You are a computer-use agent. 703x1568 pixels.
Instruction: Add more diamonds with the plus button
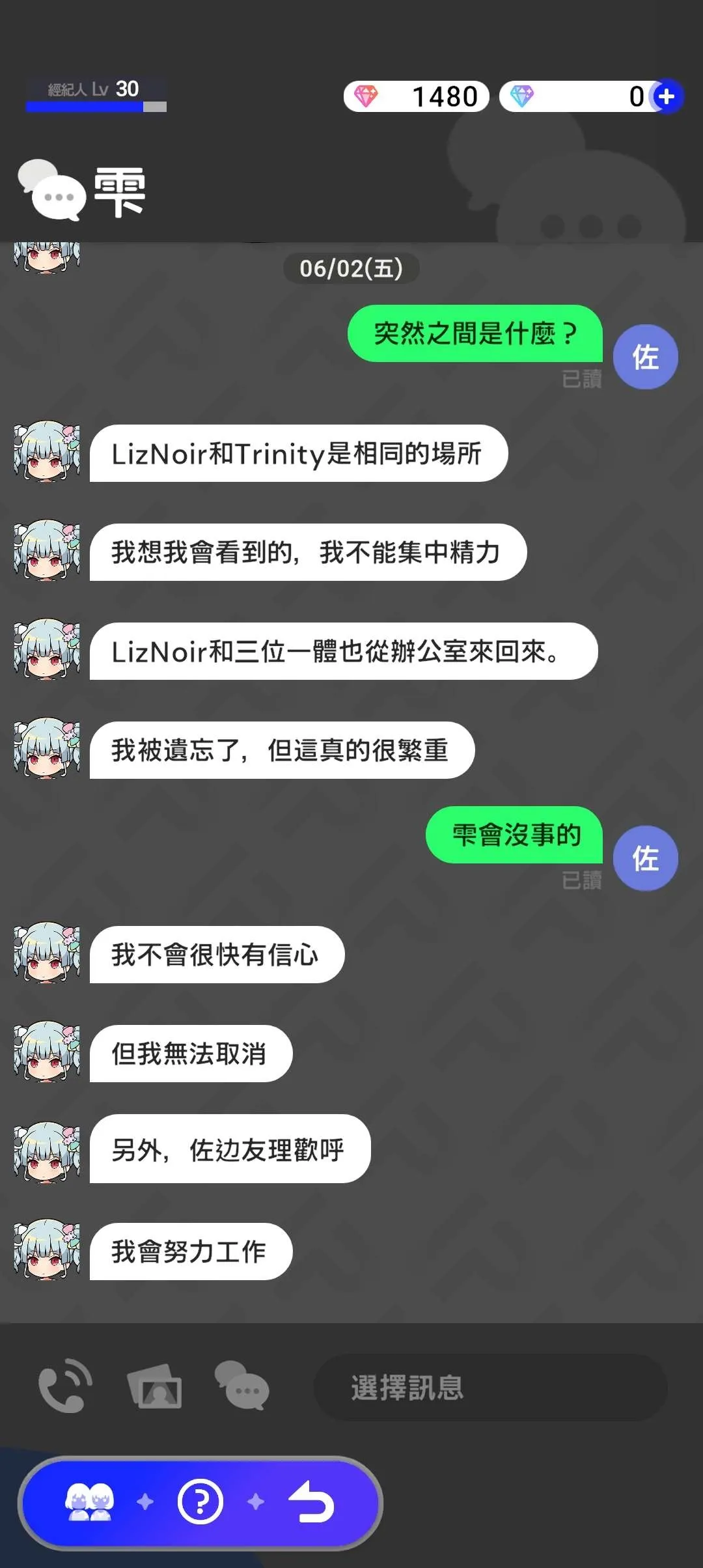point(666,96)
